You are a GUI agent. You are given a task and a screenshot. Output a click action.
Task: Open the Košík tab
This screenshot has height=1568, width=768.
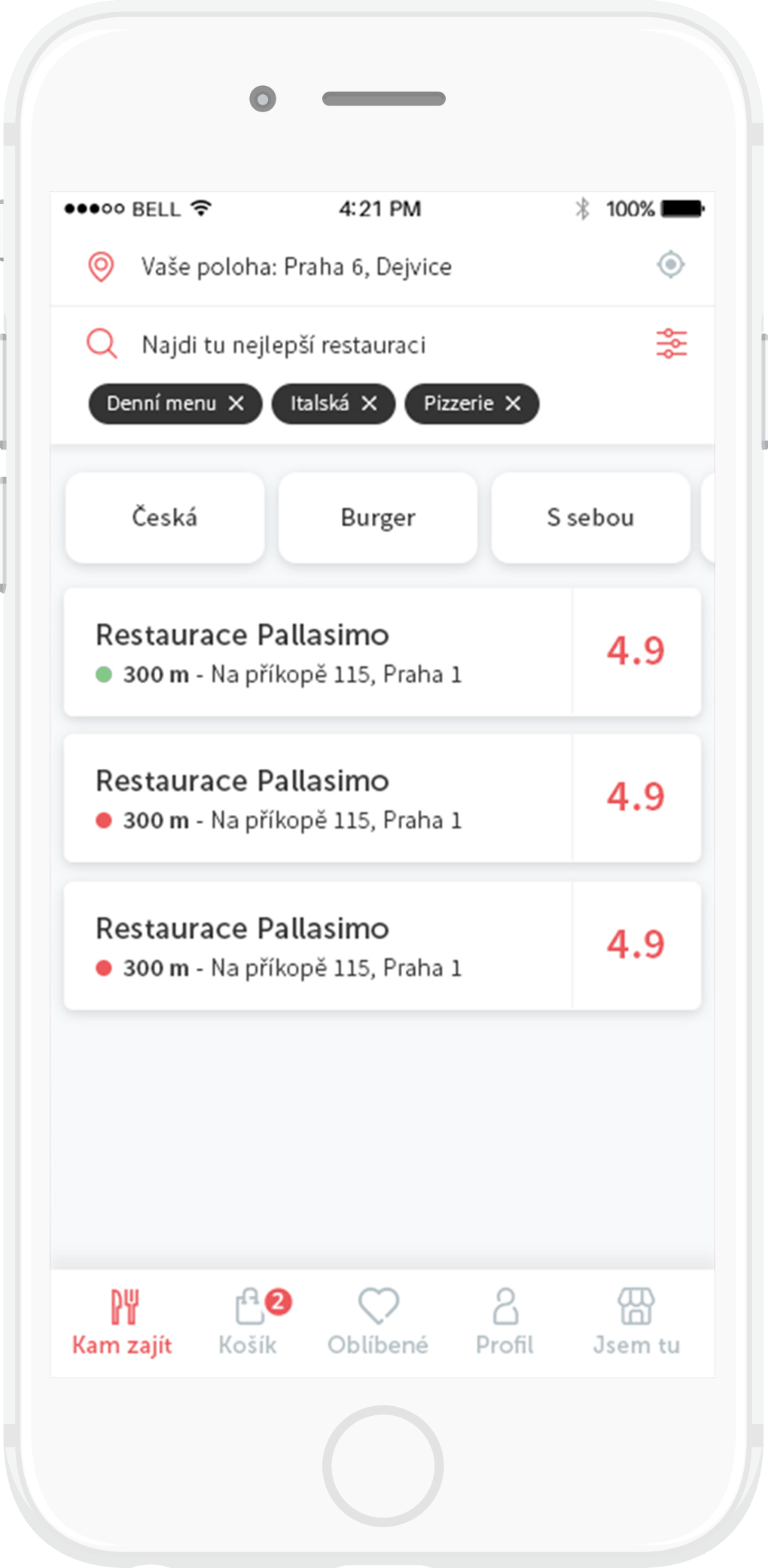pyautogui.click(x=248, y=1322)
